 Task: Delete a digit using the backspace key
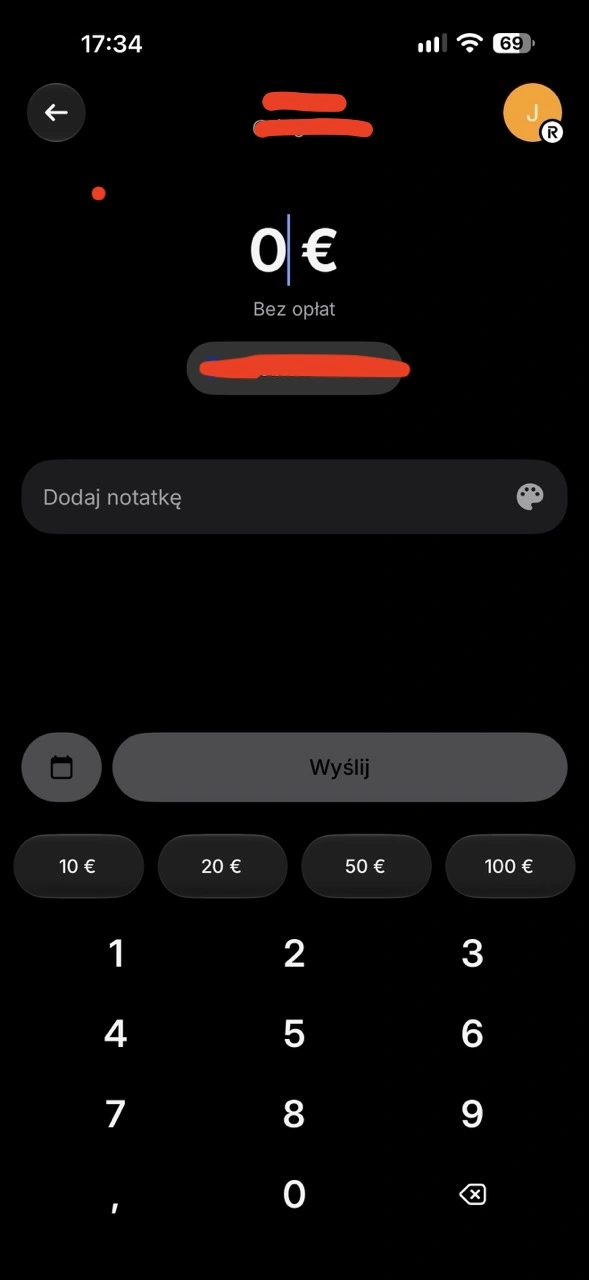[x=472, y=1194]
